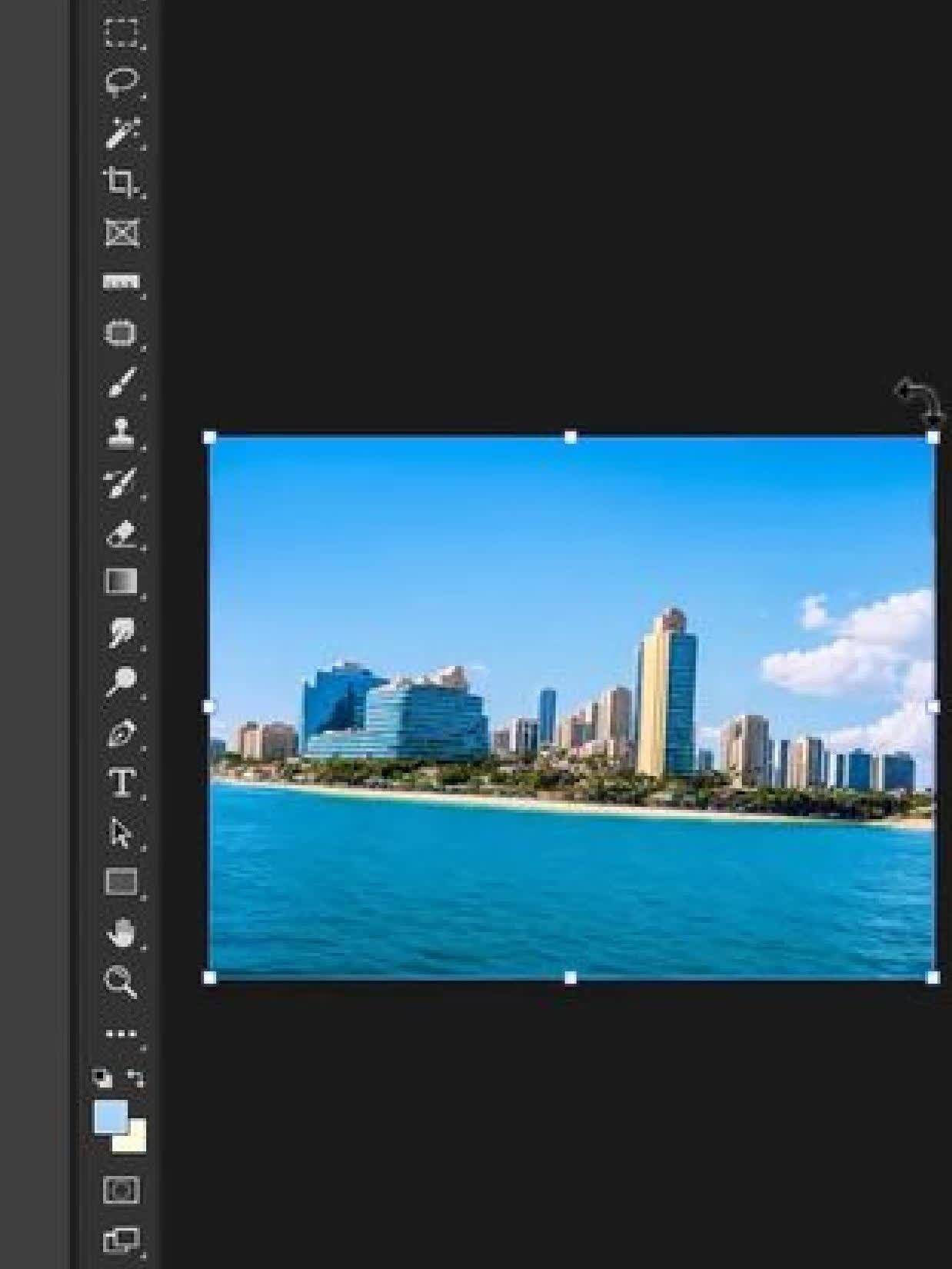Viewport: 952px width, 1269px height.
Task: Toggle quick mask mode
Action: [x=121, y=1190]
